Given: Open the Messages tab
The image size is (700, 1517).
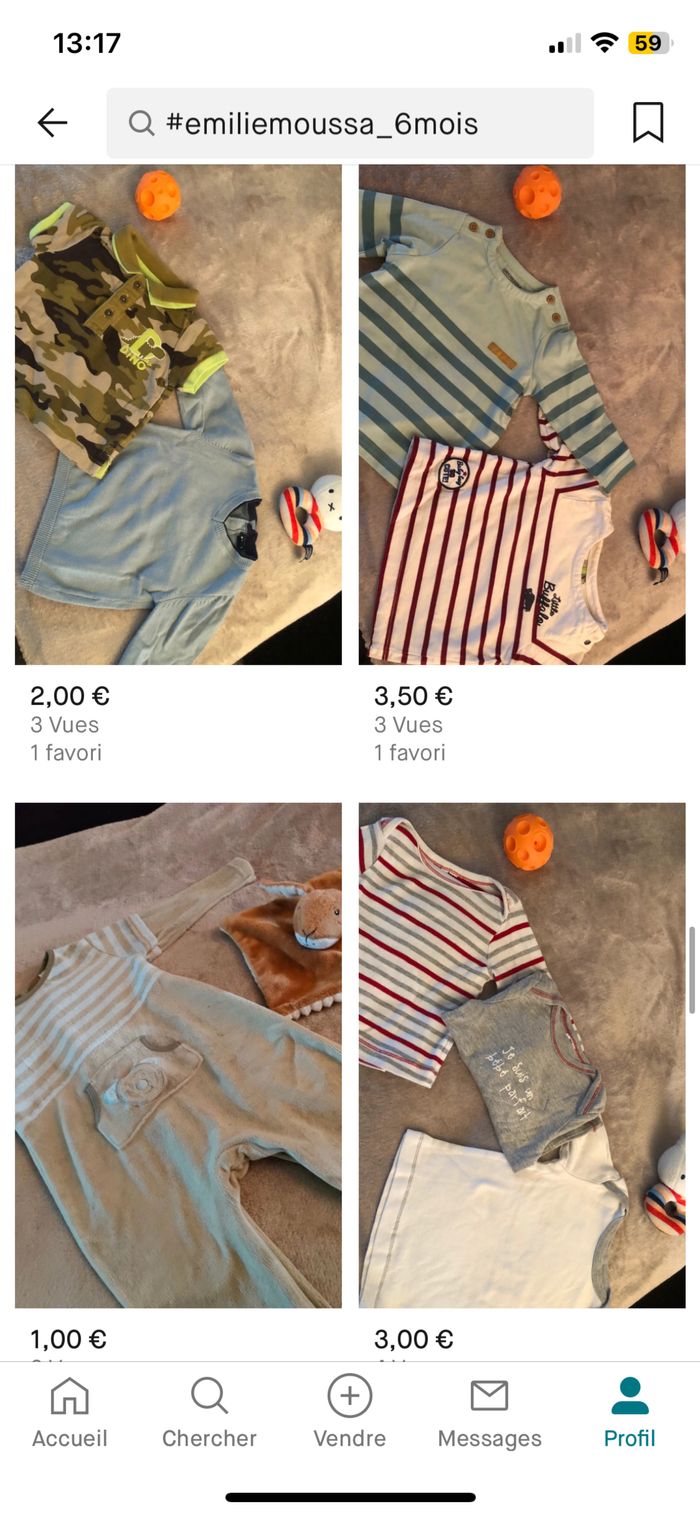Looking at the screenshot, I should coord(489,1412).
